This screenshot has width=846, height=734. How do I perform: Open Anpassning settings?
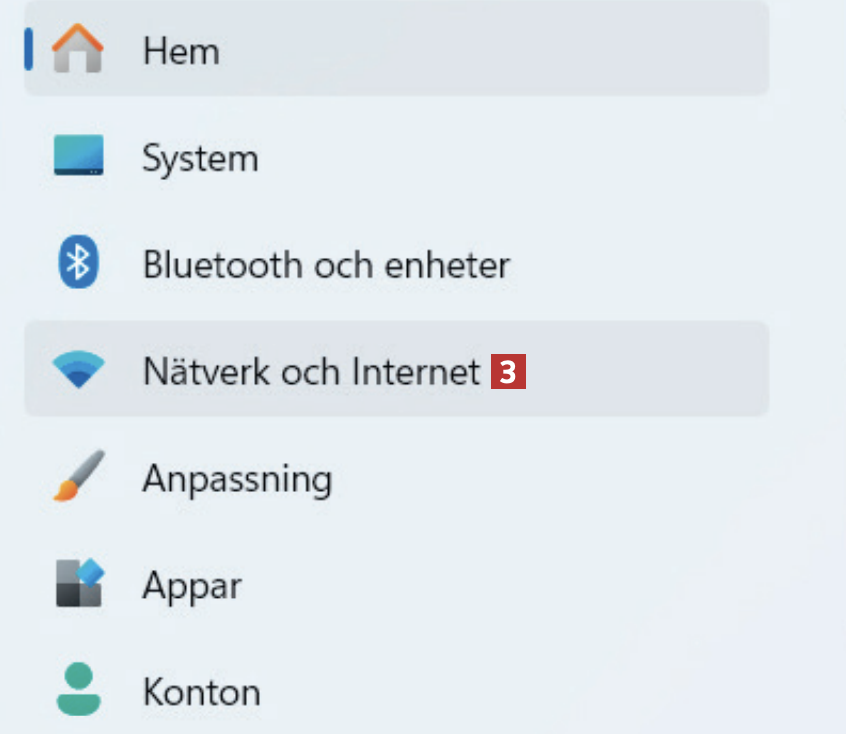[236, 478]
